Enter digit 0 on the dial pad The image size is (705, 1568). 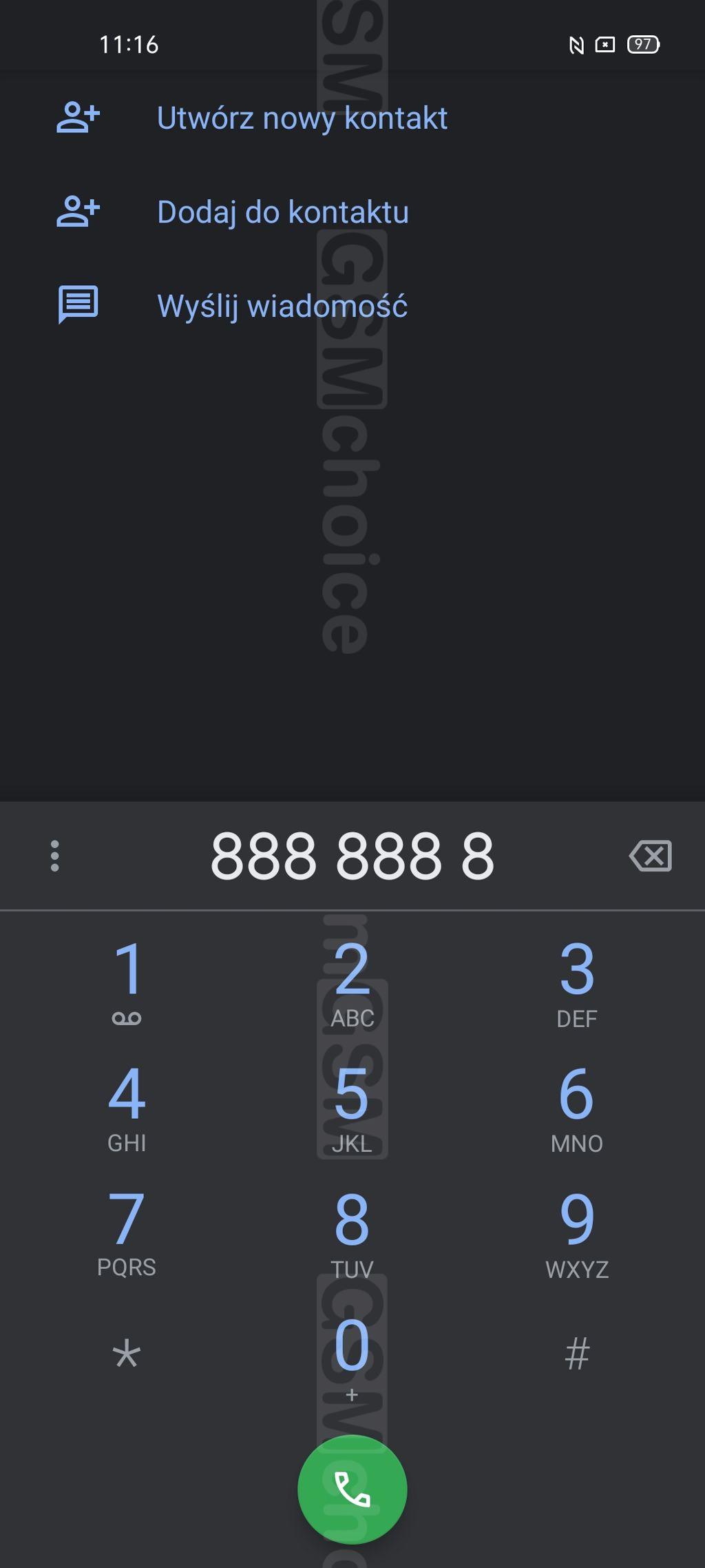[x=352, y=1354]
